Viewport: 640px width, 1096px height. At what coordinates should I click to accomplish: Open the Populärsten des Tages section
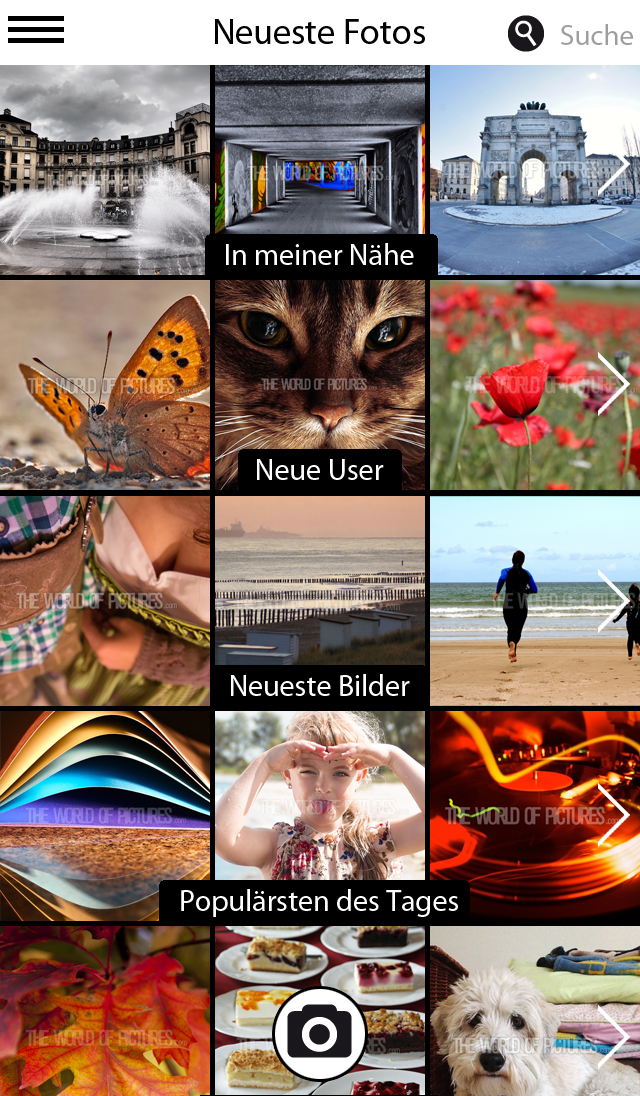coord(319,901)
